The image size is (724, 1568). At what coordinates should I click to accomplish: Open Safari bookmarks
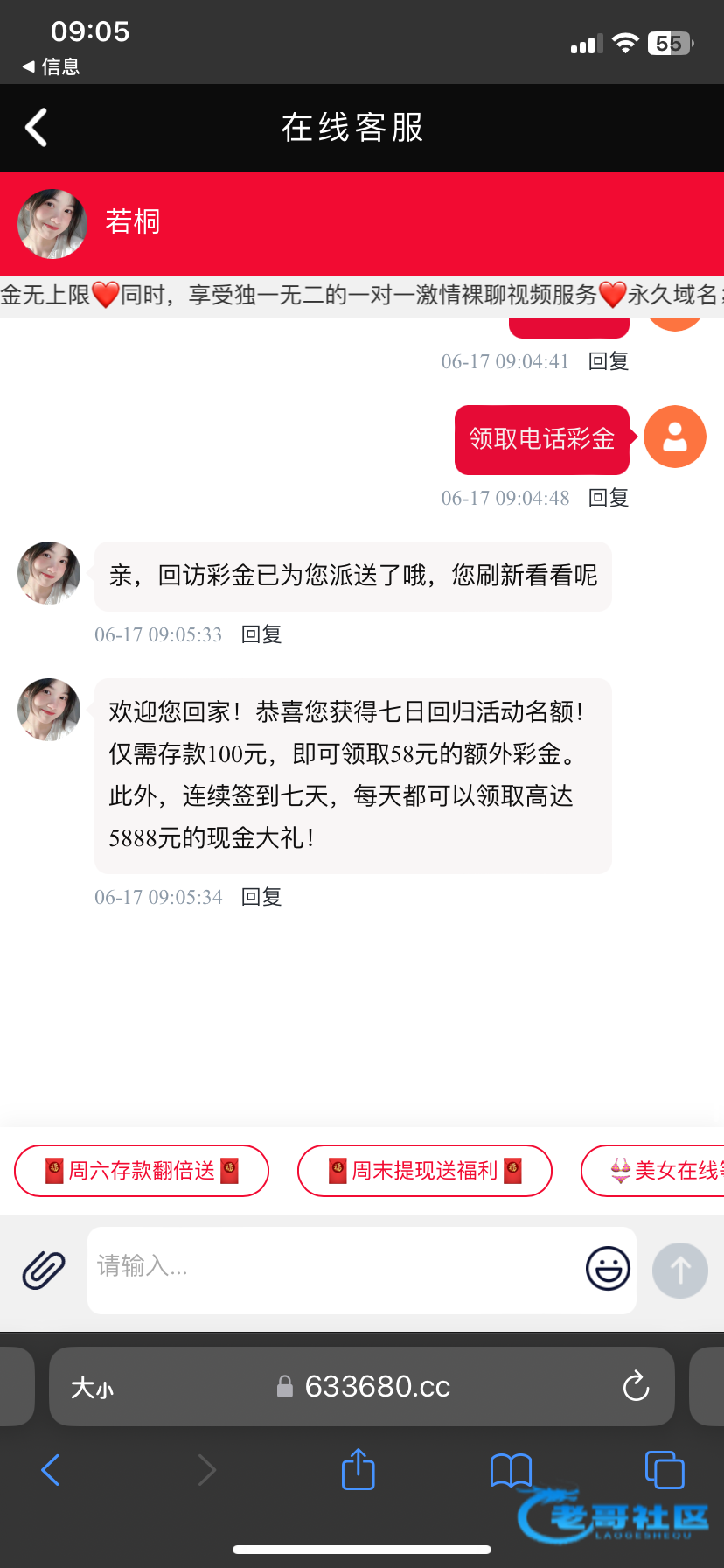pos(511,1470)
